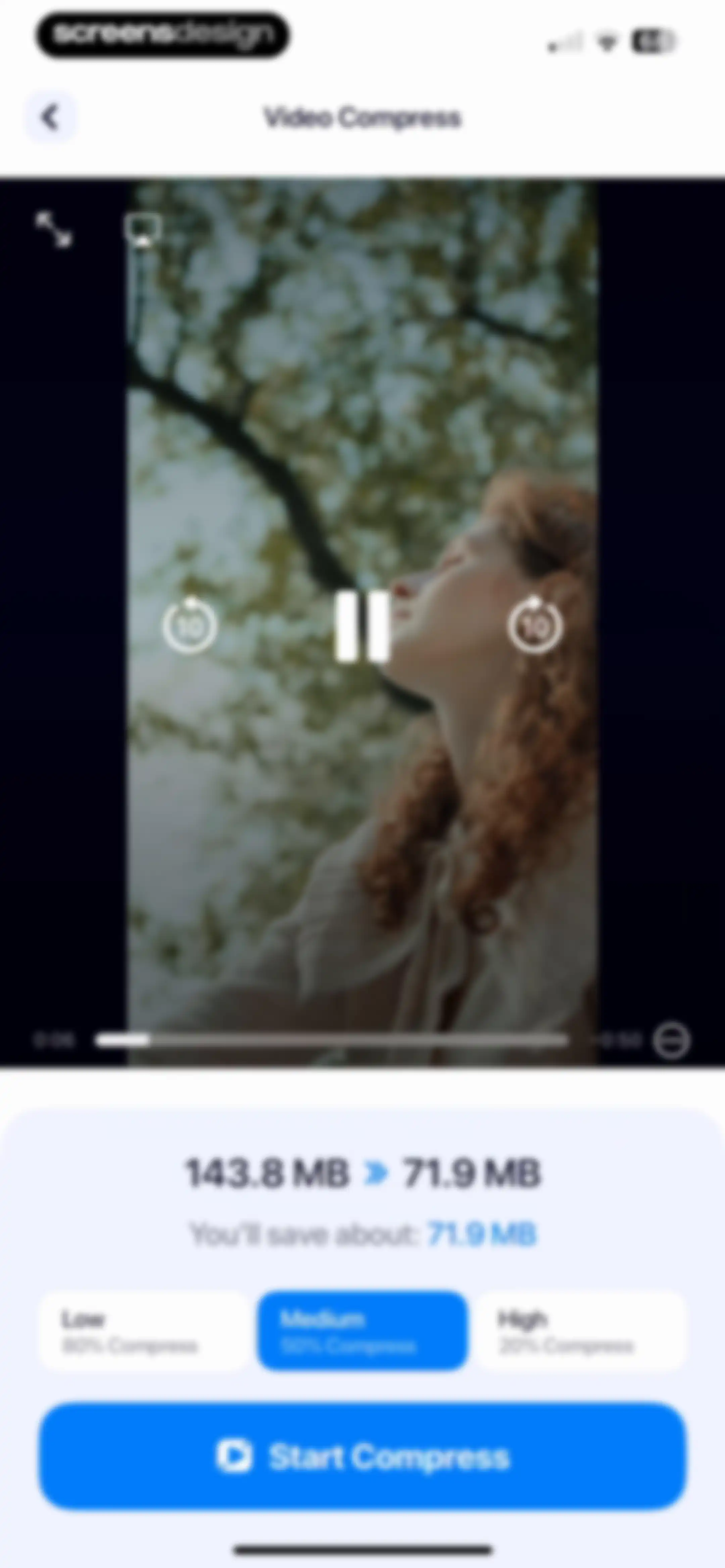
Task: Expand video to fullscreen
Action: 54,229
